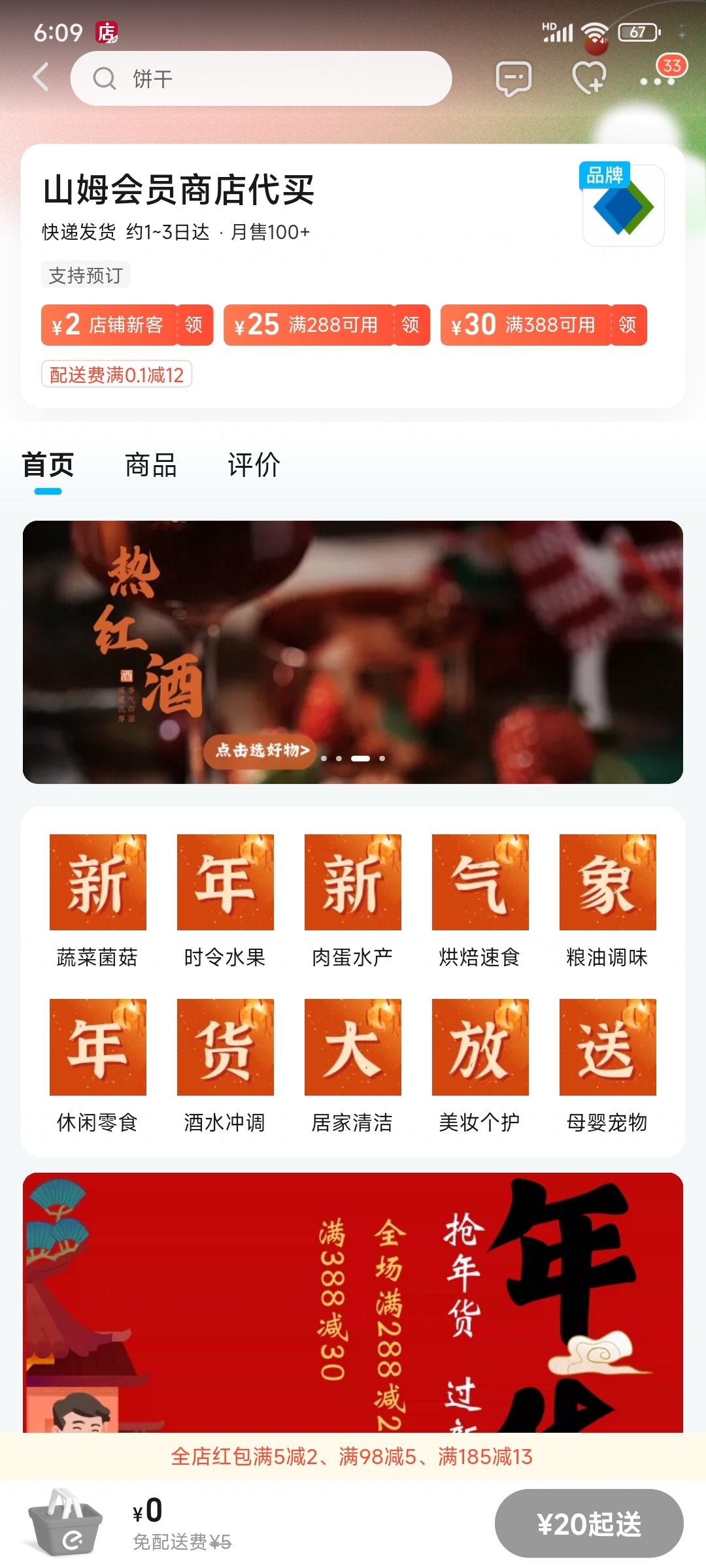Claim the ¥25 满288可用 coupon
The image size is (706, 1568).
coord(411,325)
